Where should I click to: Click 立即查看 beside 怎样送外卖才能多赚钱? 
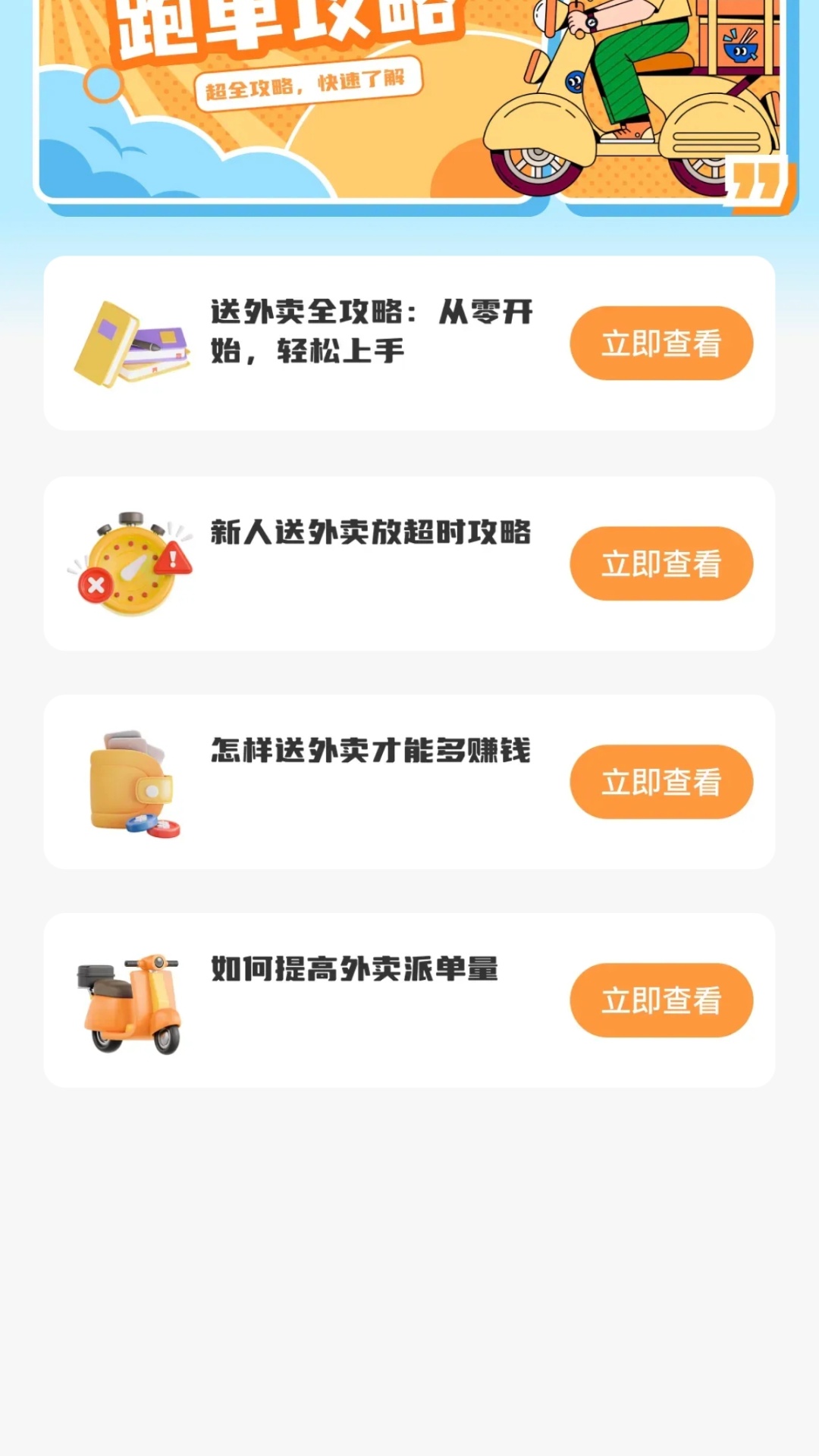[661, 782]
